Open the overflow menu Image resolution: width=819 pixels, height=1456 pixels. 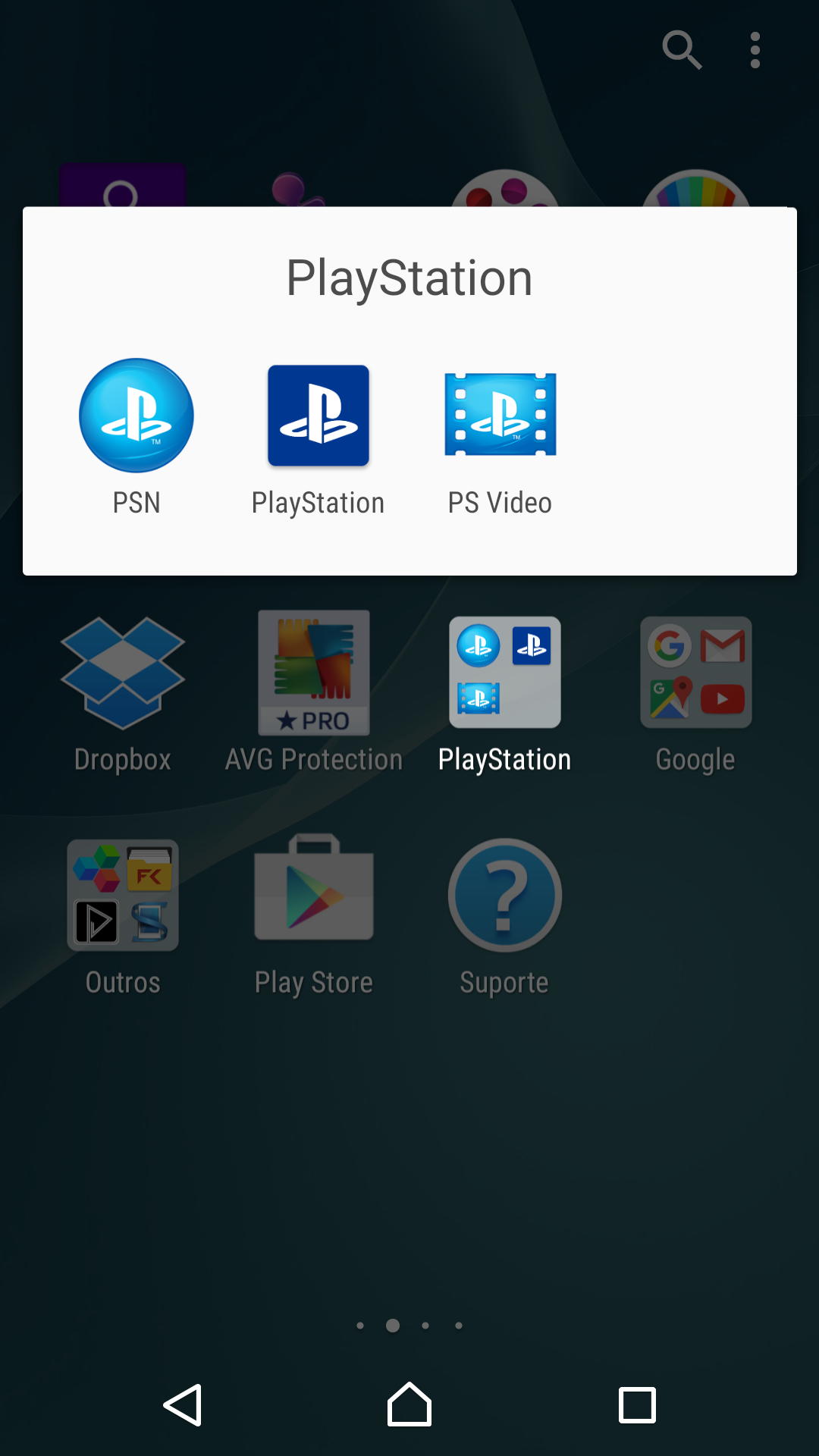click(755, 50)
